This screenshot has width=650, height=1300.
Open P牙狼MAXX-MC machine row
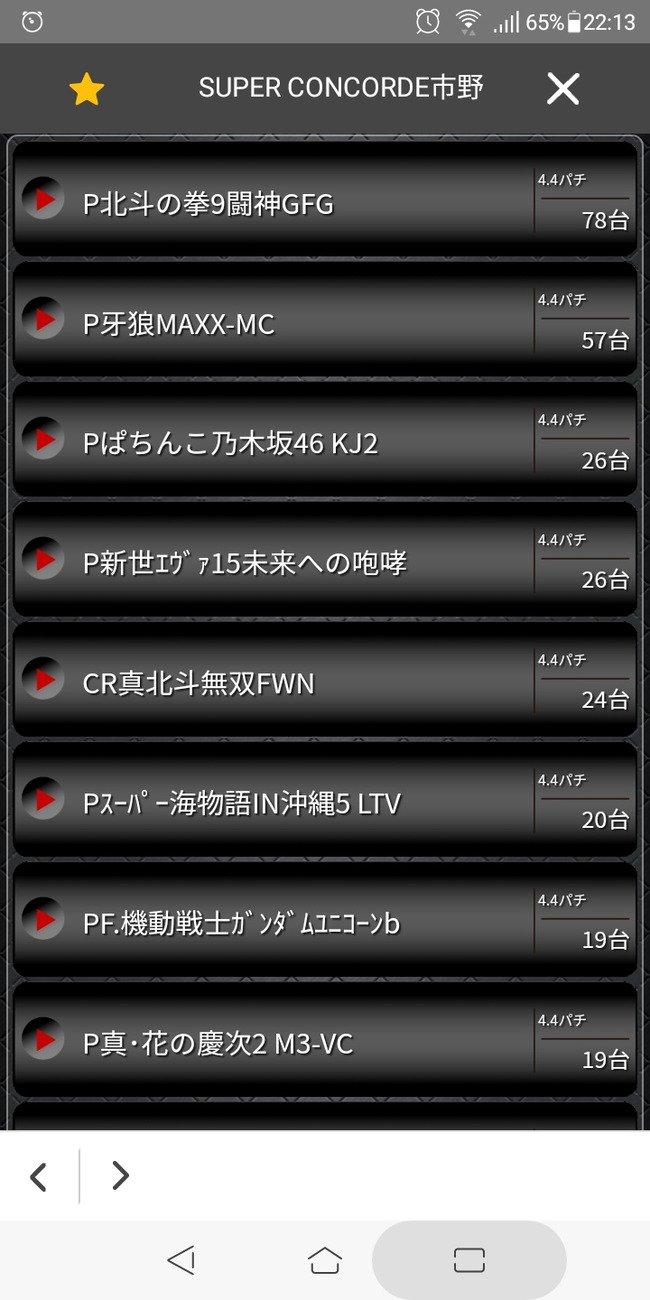pyautogui.click(x=325, y=319)
